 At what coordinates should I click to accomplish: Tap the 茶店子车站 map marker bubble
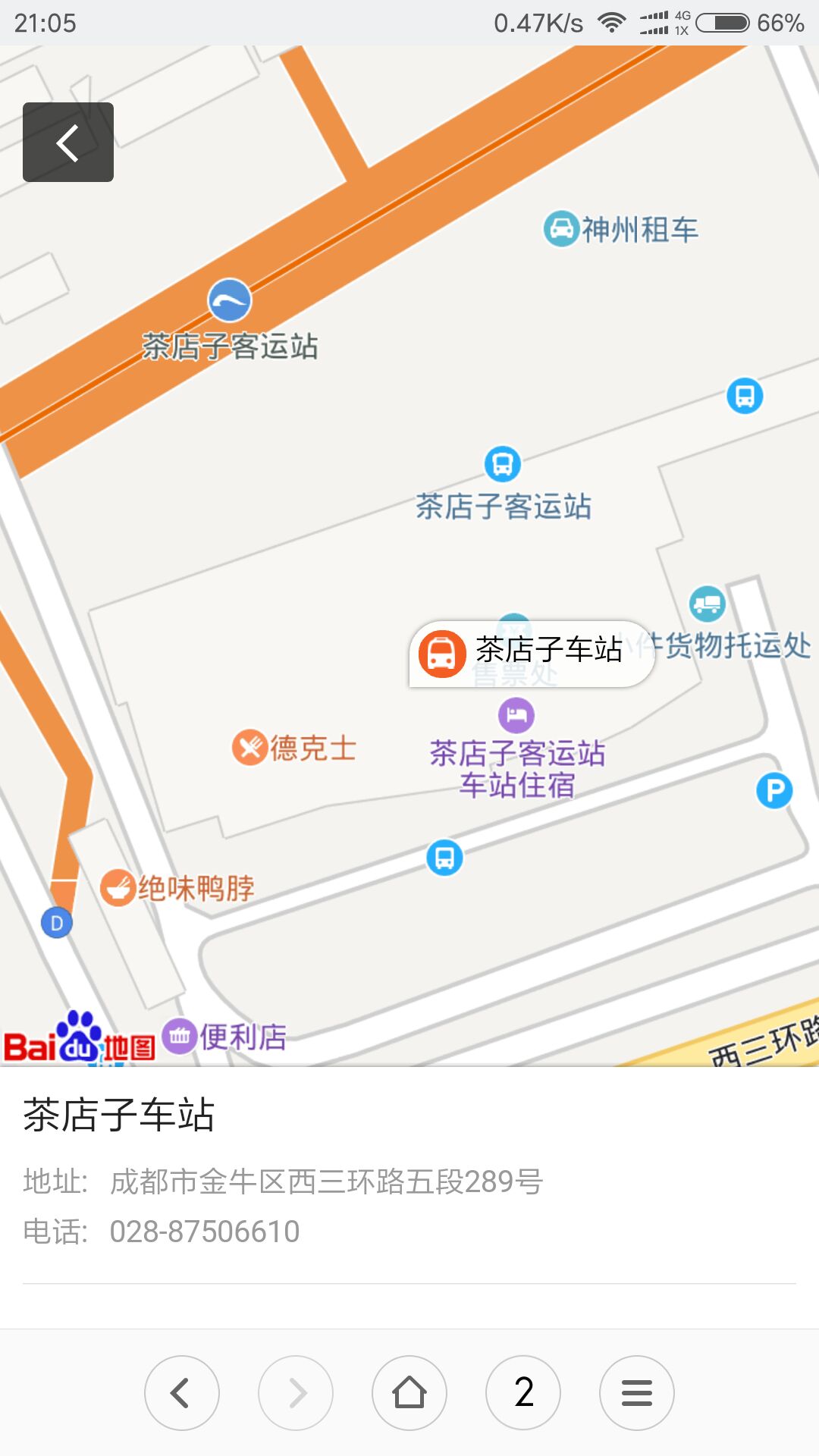531,653
